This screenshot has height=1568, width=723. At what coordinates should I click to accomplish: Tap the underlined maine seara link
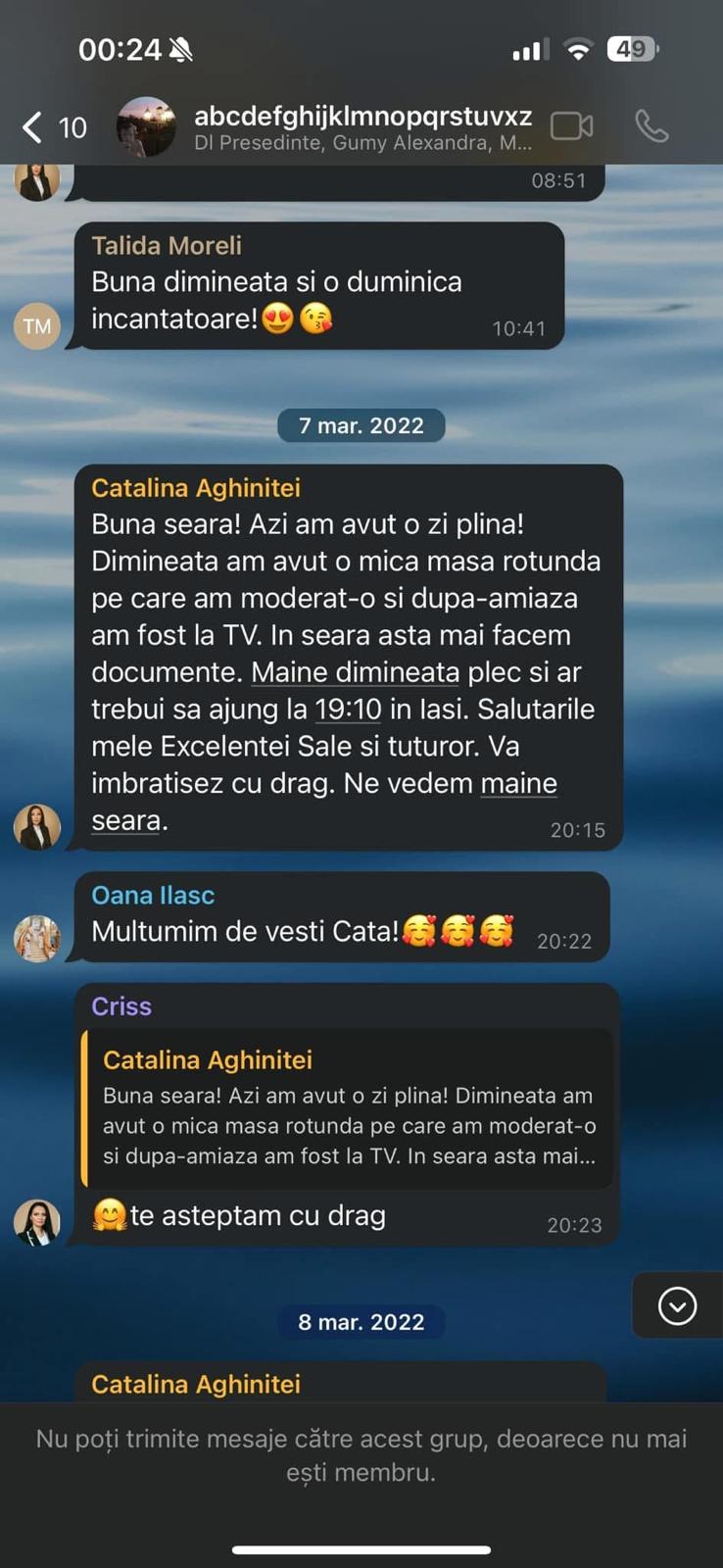click(324, 802)
